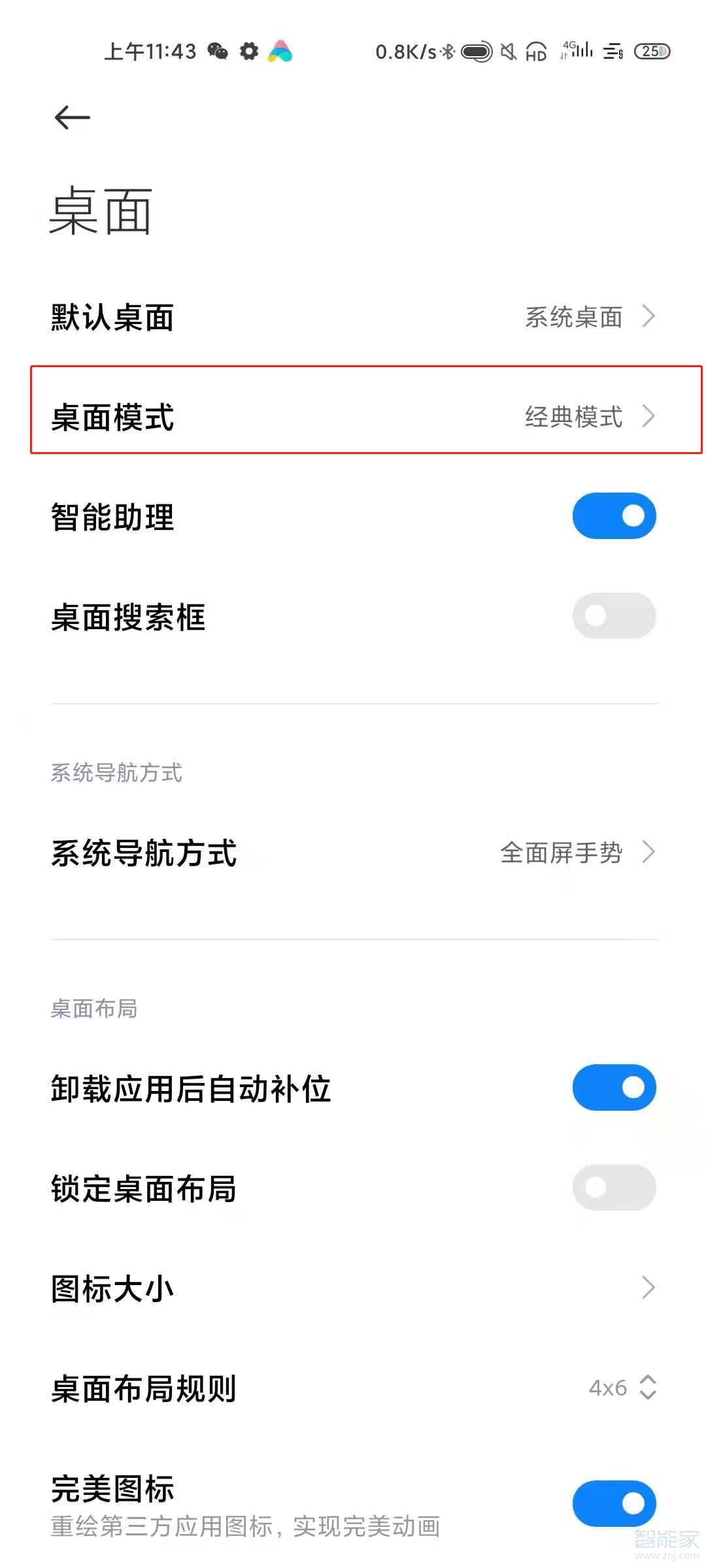Tap the back arrow to leave 桌面 settings
This screenshot has height=1568, width=706.
[x=69, y=118]
